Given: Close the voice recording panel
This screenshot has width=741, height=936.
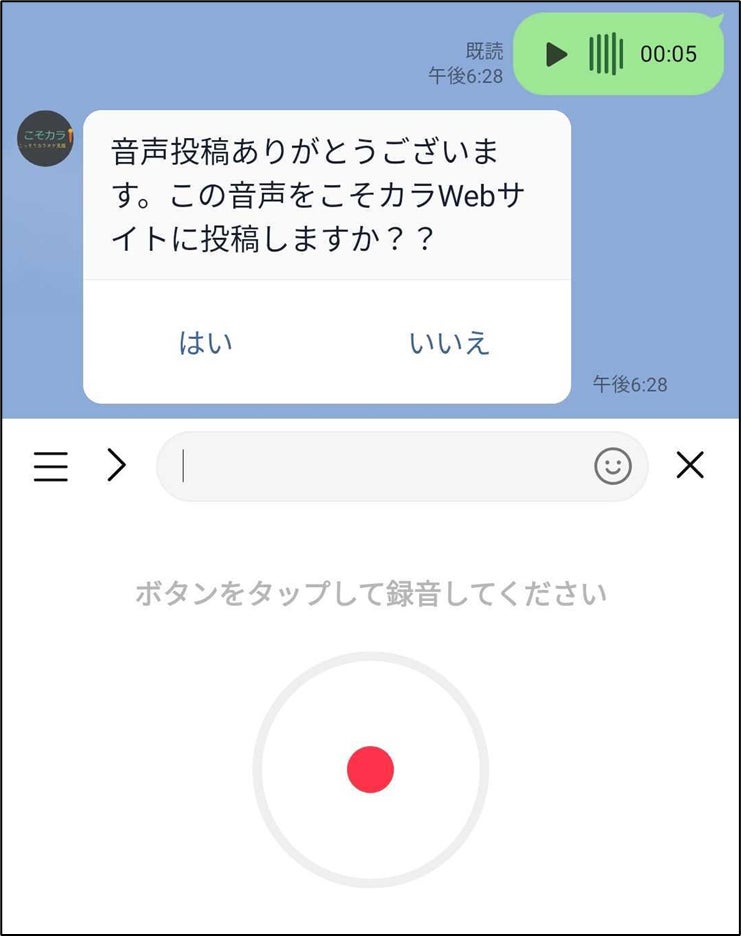Looking at the screenshot, I should (690, 465).
